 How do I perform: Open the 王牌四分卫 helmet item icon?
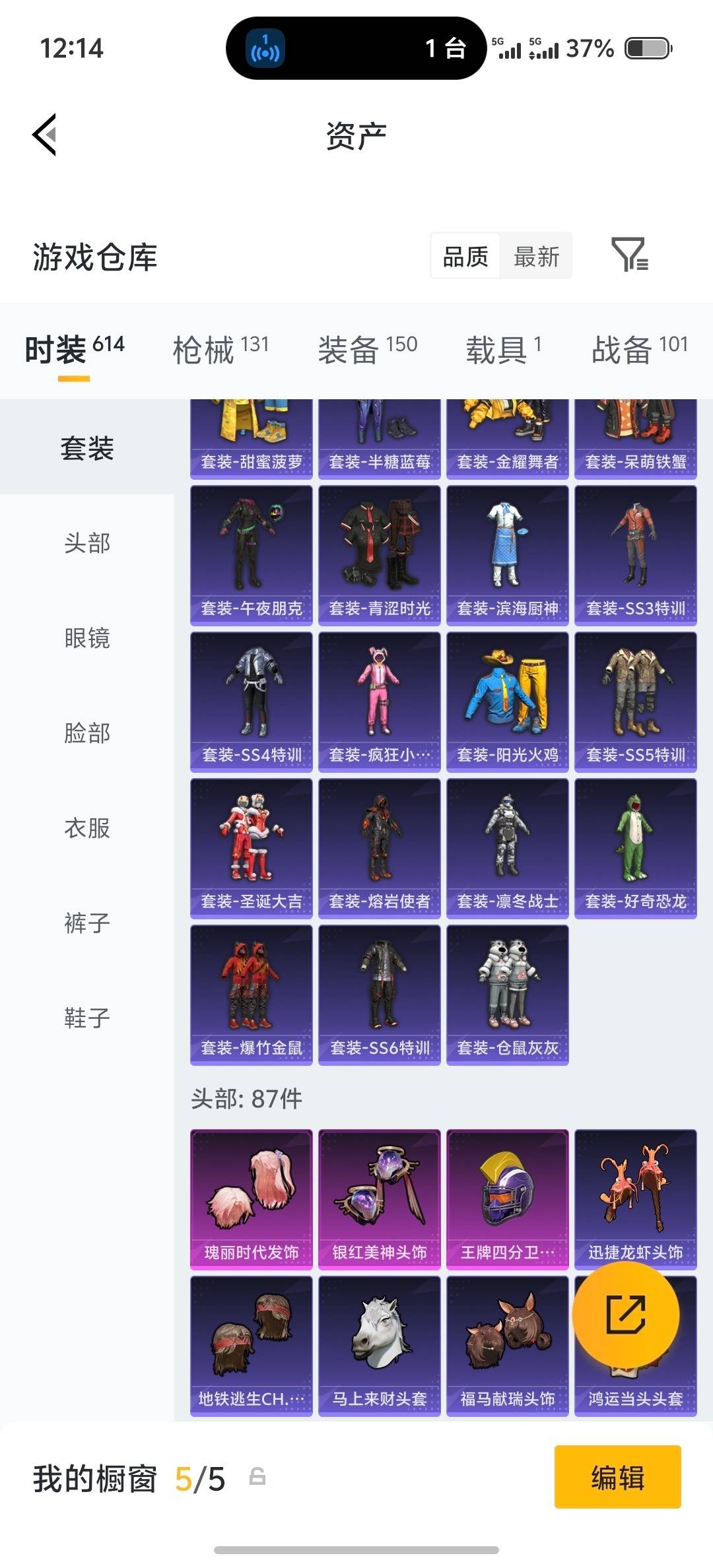506,1194
